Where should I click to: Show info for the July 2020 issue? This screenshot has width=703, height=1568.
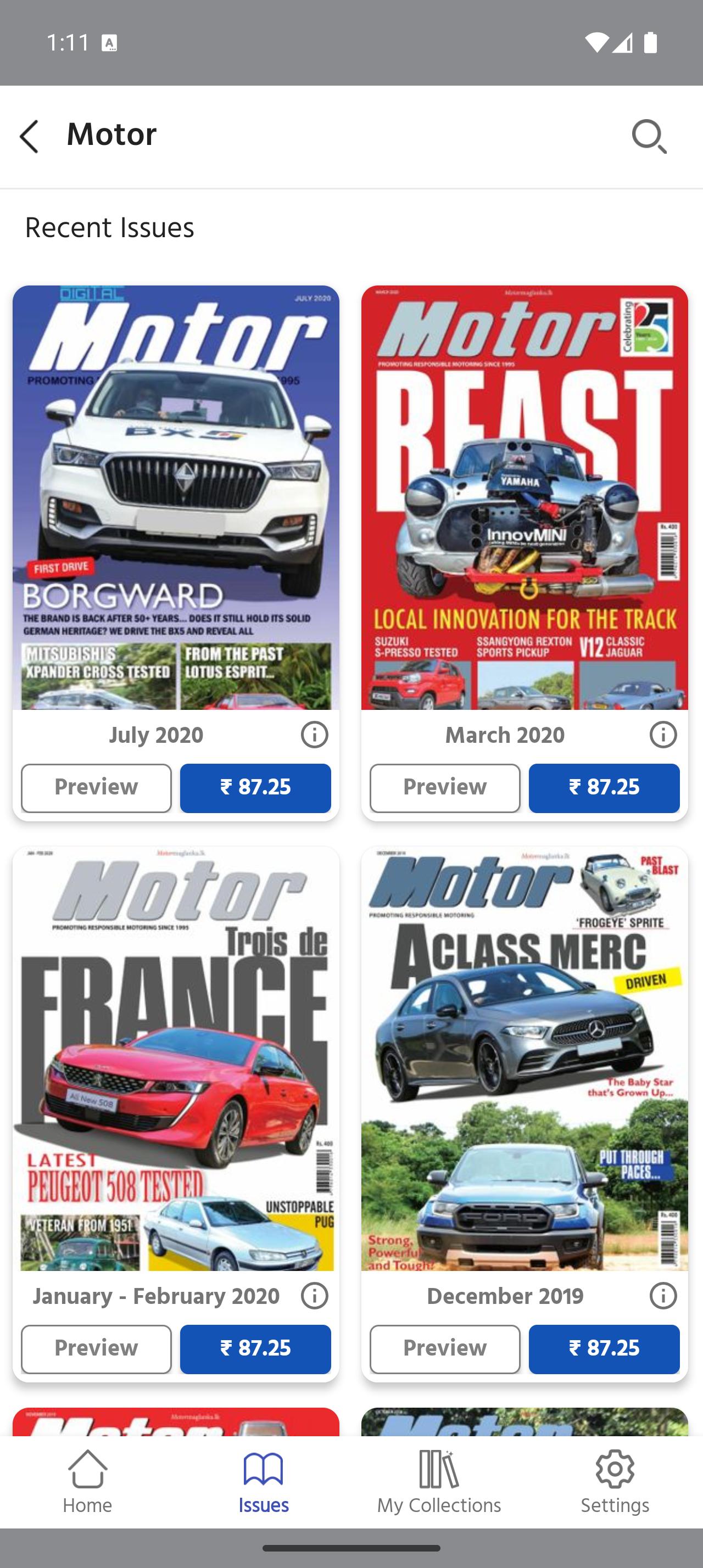coord(314,735)
